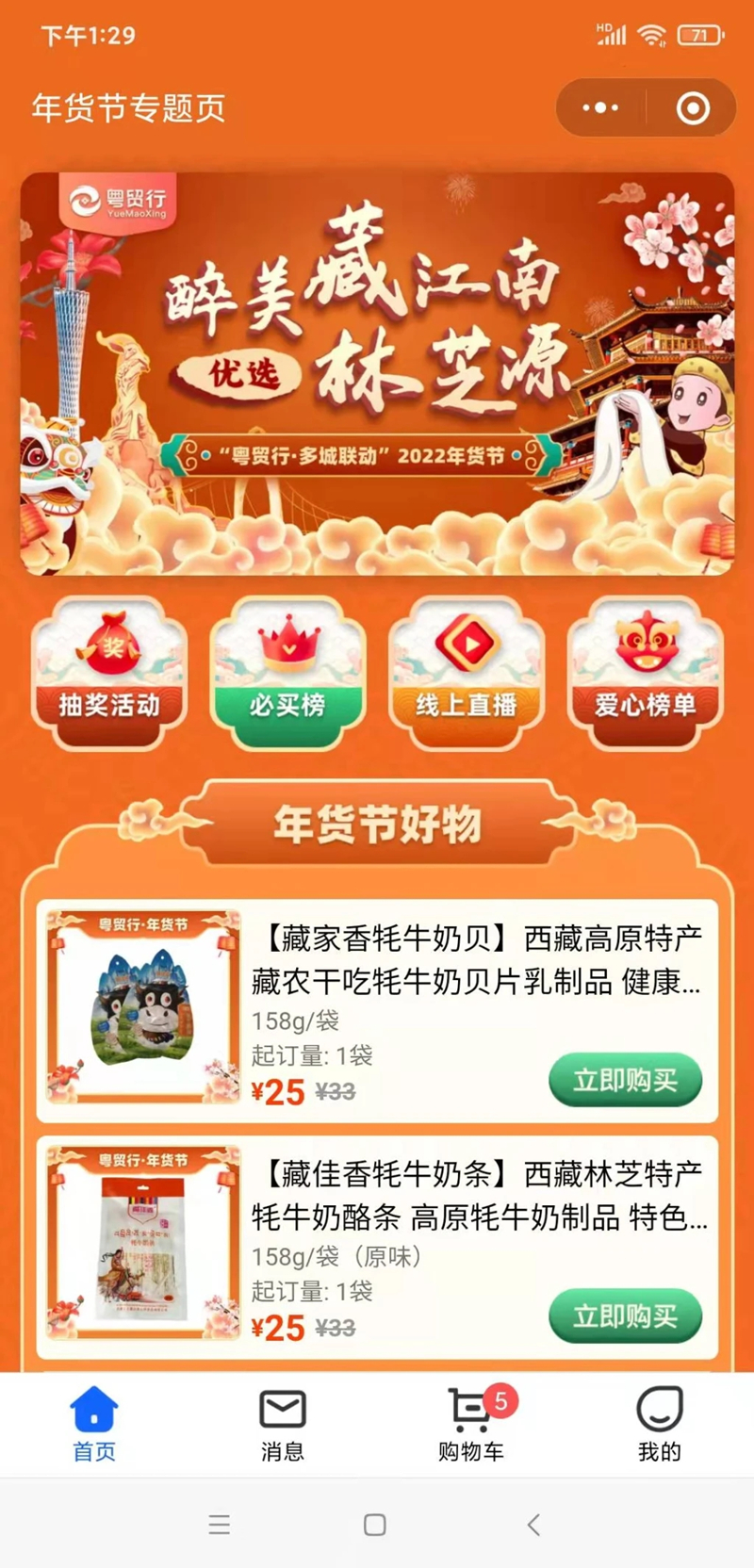Screen dimensions: 754x1568
Task: Open the 购物车 shopping cart tab
Action: 471,1423
